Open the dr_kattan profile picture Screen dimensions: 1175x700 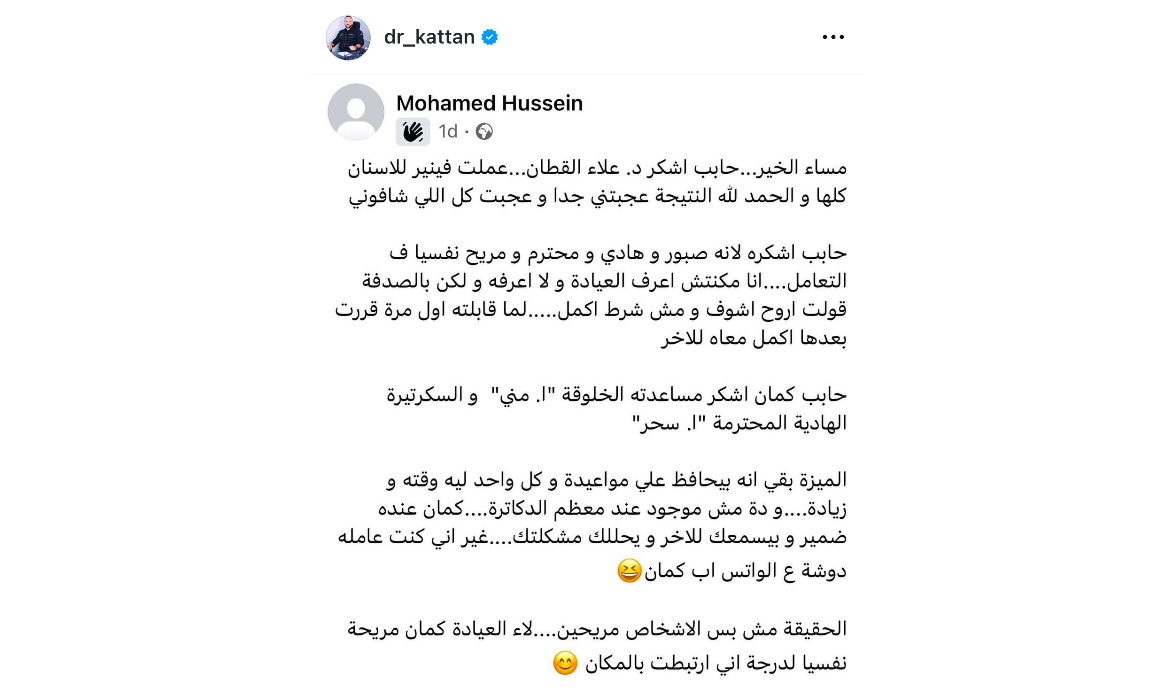point(348,38)
